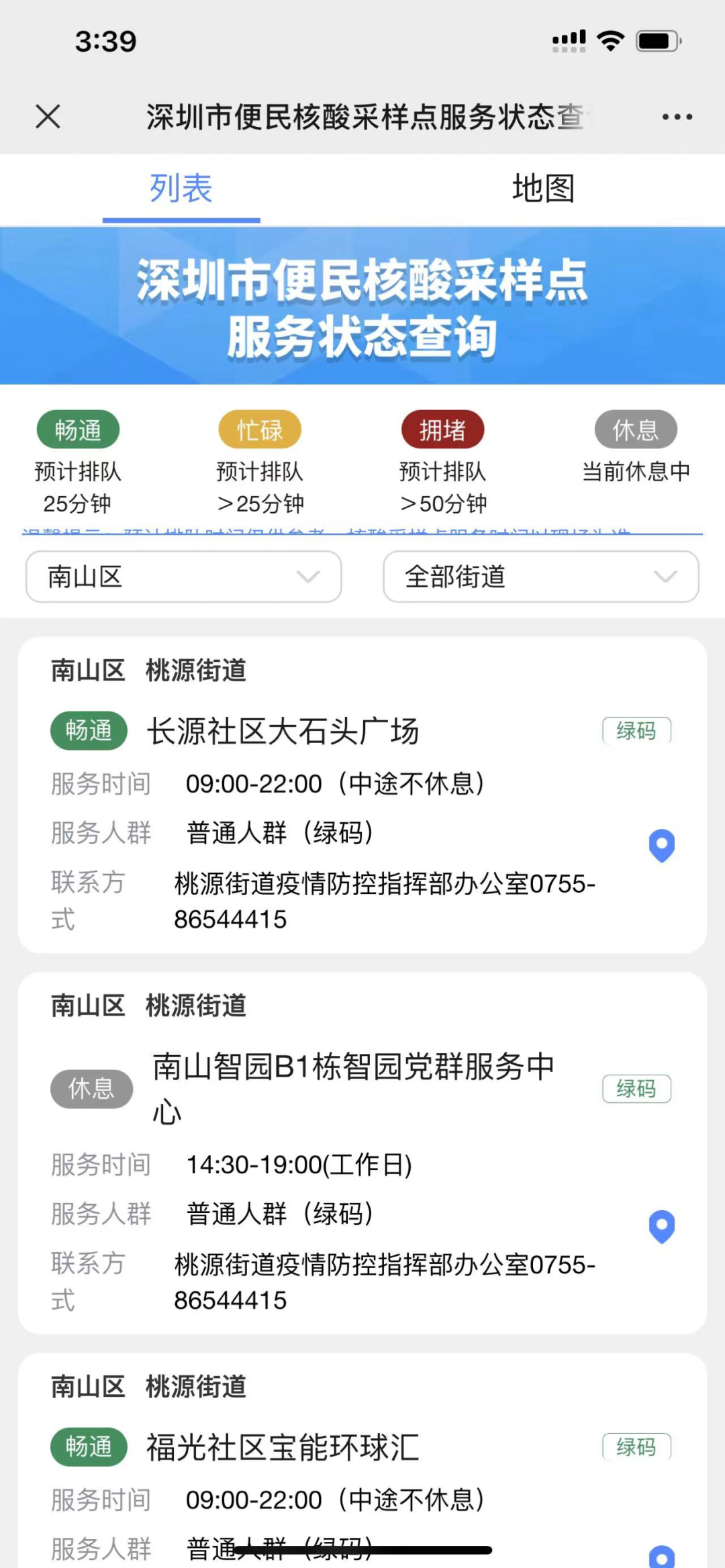Switch to the 地图 tab

[544, 189]
